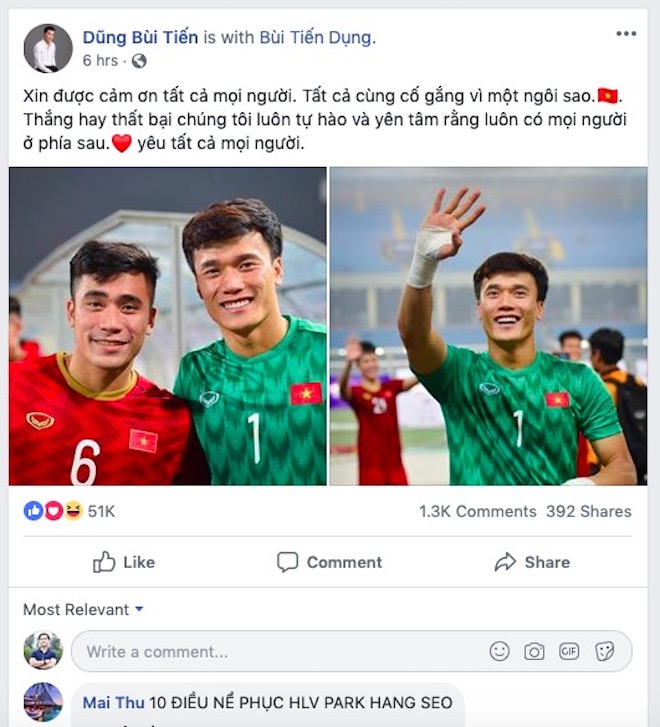The image size is (660, 727).
Task: Tap the Comment button
Action: point(330,562)
